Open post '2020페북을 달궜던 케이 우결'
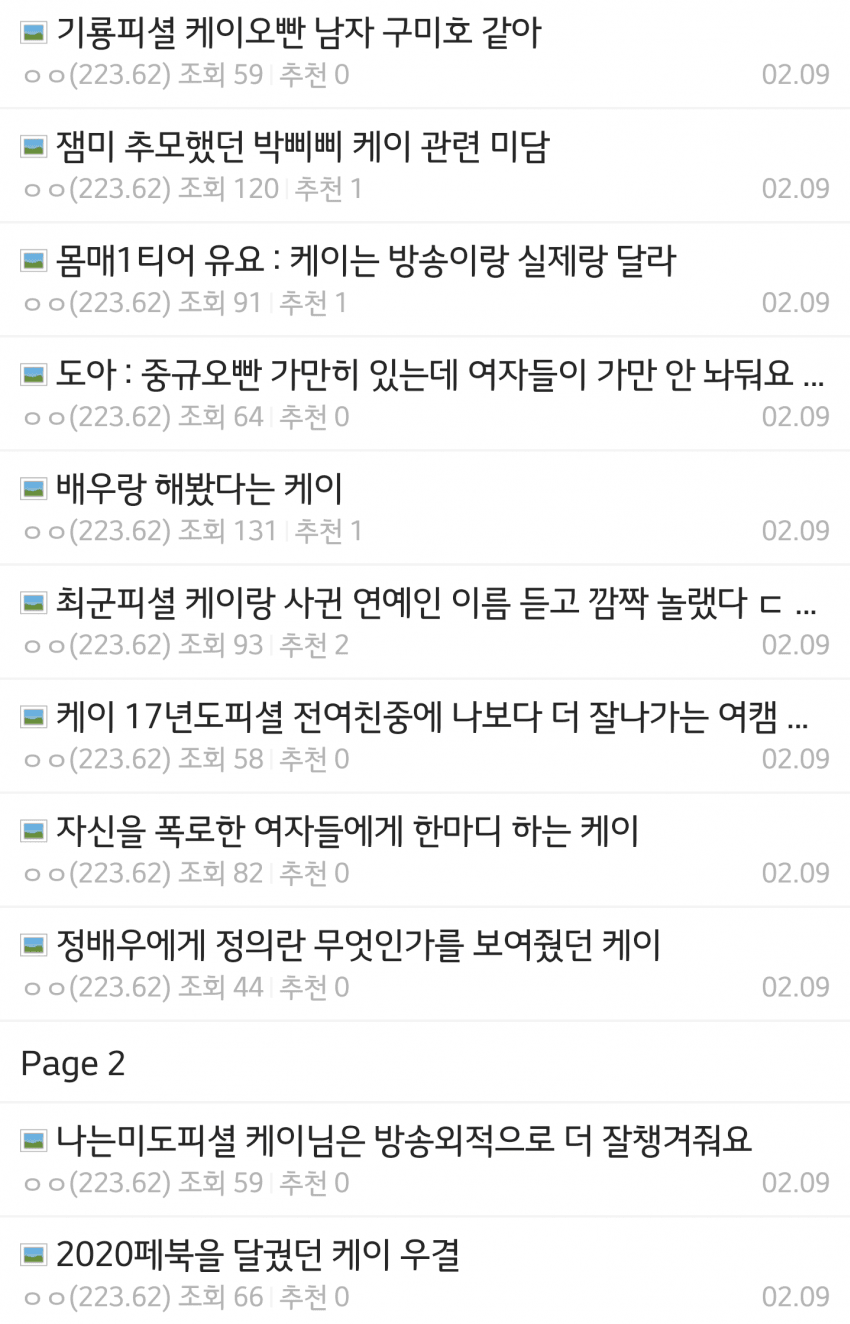This screenshot has height=1324, width=850. pos(258,1254)
